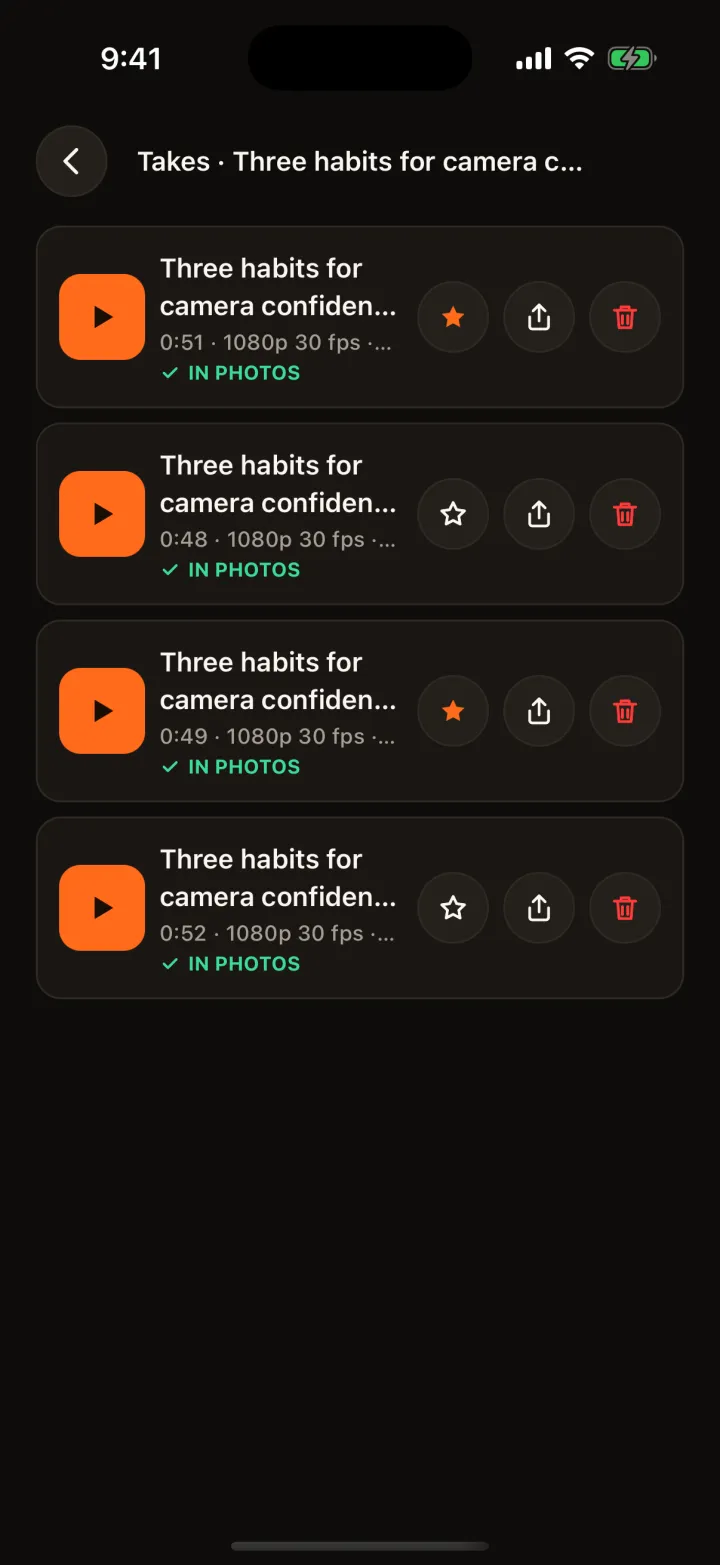Play the 0:51 take

pos(102,317)
